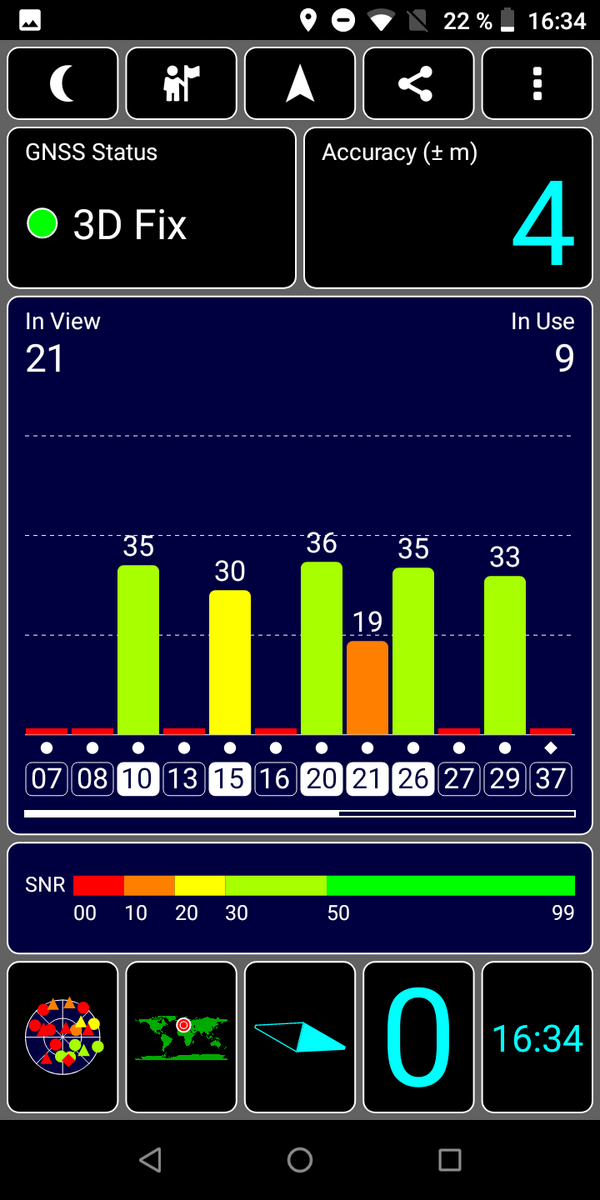
Task: Go to the home screen
Action: pyautogui.click(x=300, y=1160)
